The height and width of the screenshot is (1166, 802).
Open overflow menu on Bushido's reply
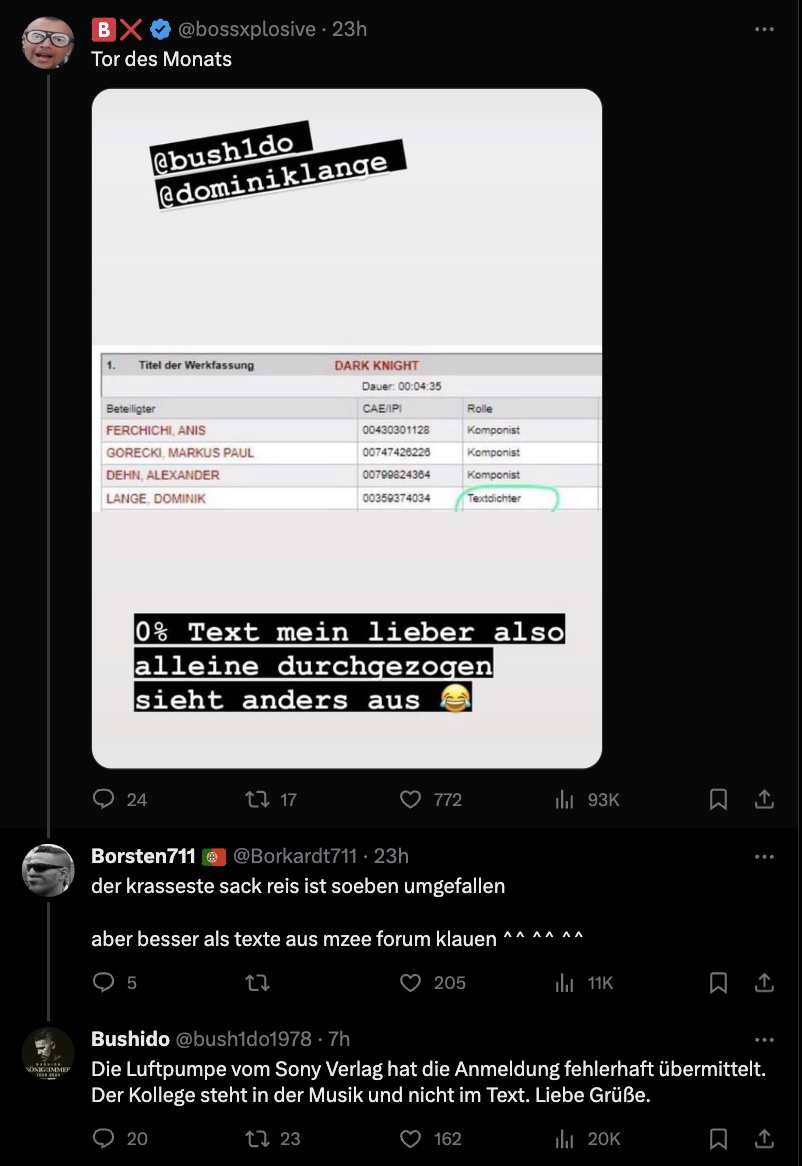(764, 1040)
